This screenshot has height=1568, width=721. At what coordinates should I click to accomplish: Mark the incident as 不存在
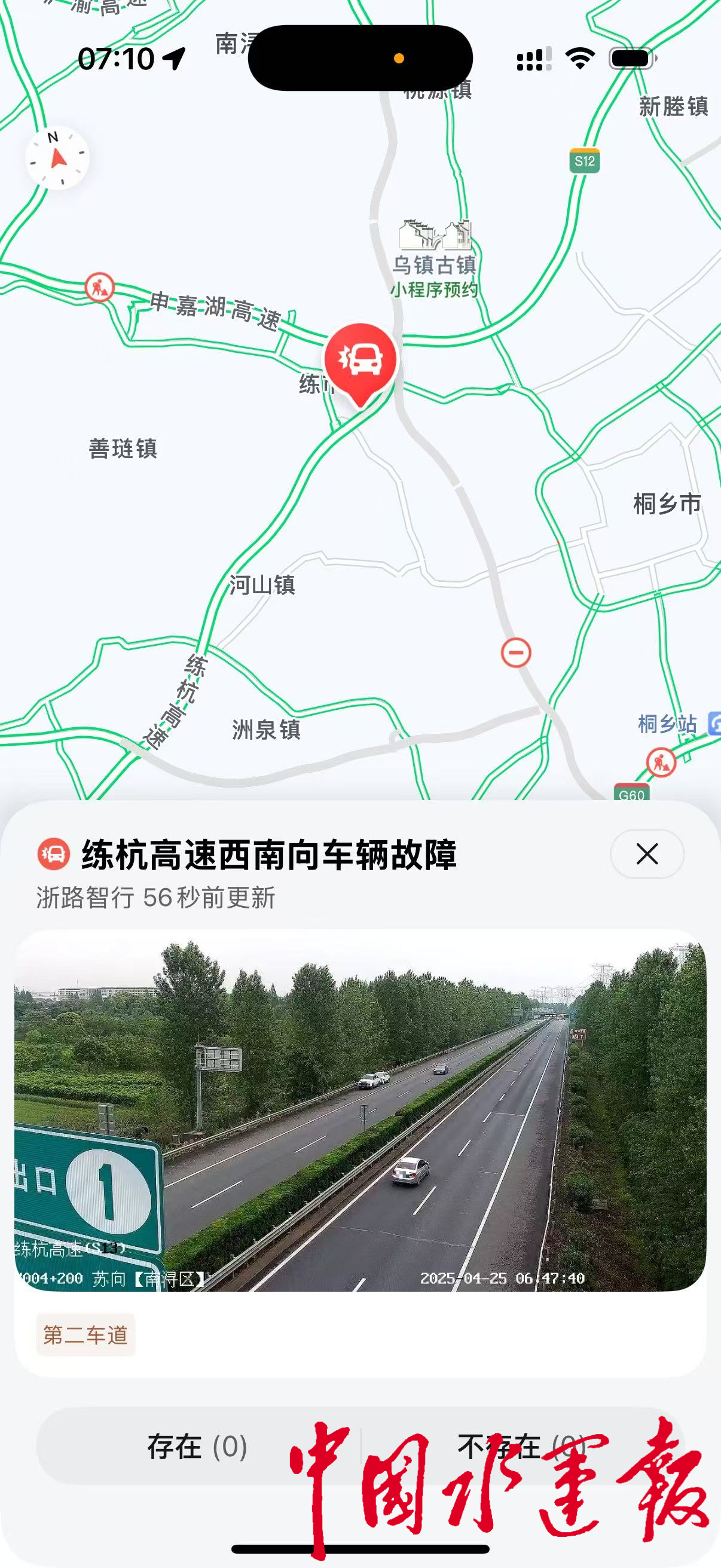(521, 1447)
